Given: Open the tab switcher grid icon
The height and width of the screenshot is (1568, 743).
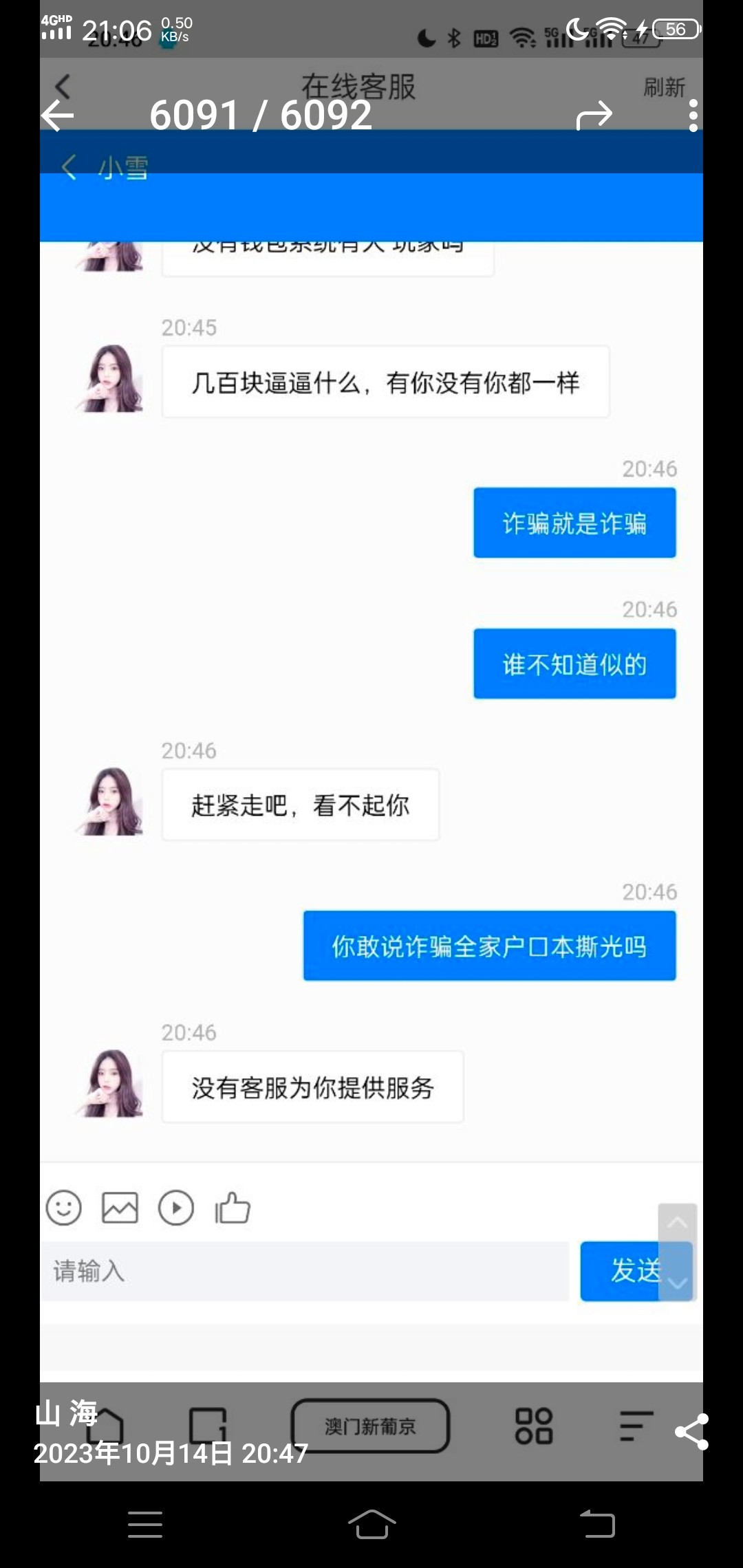Looking at the screenshot, I should tap(535, 1427).
